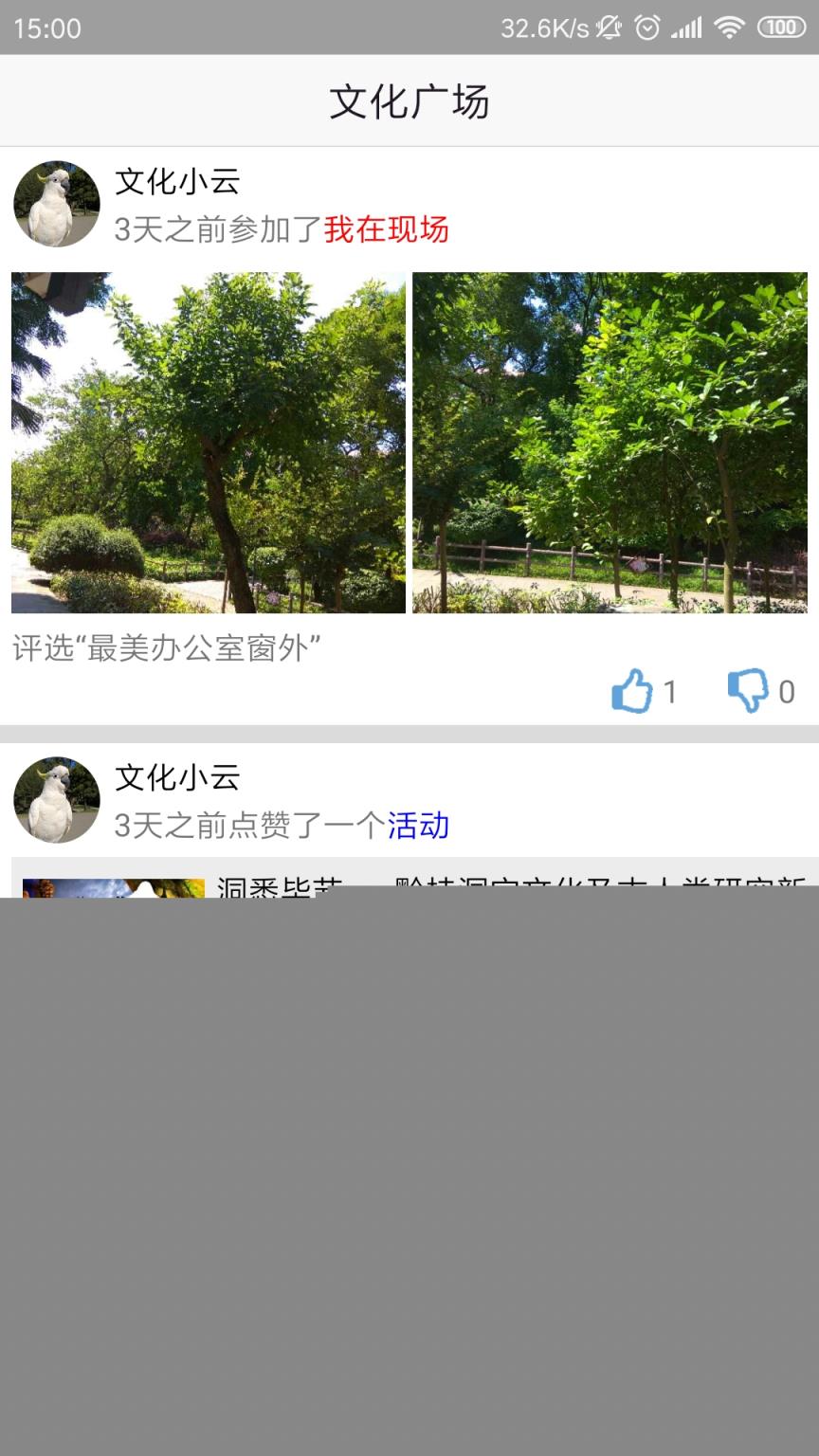Open the right photo with the wooden fence
The height and width of the screenshot is (1456, 819).
[x=611, y=442]
